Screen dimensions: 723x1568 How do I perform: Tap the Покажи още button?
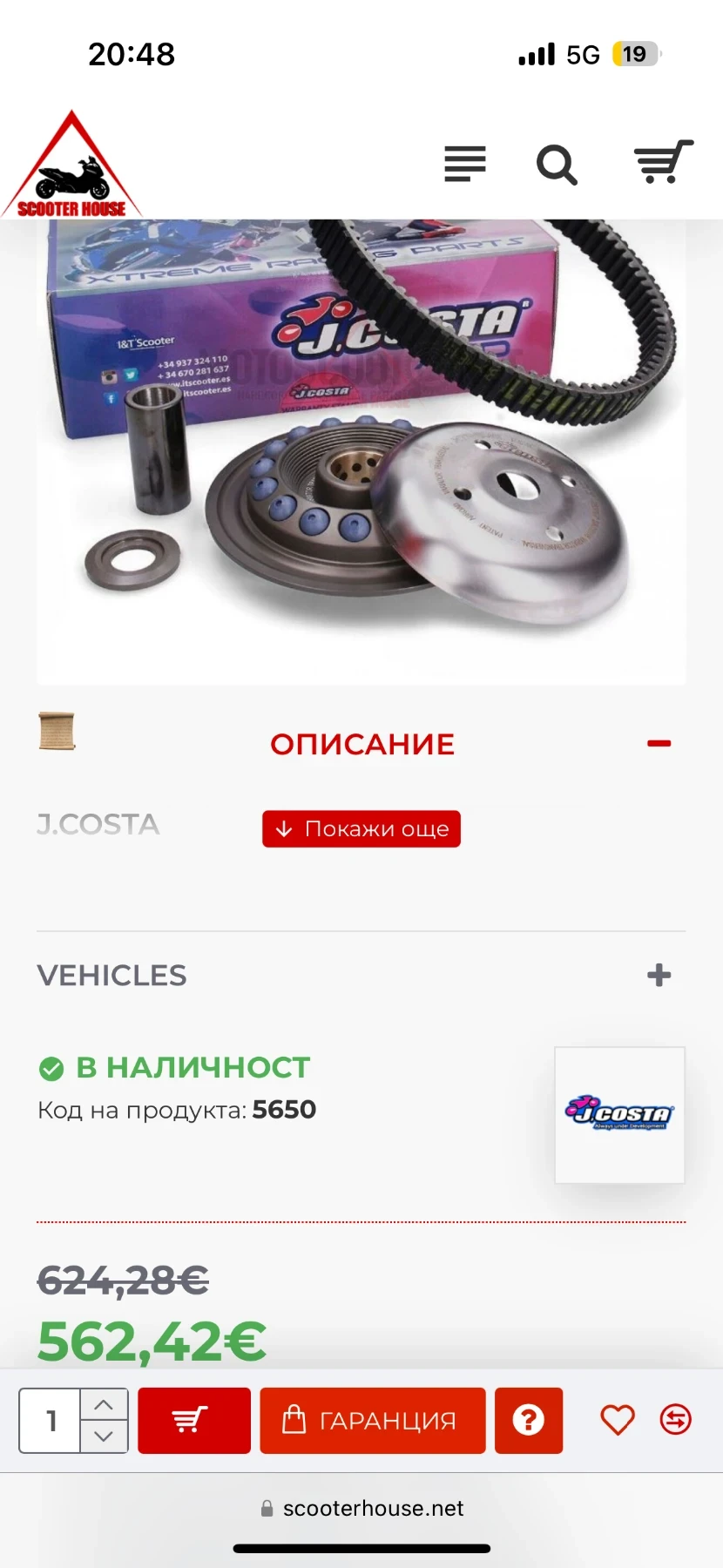pos(361,828)
